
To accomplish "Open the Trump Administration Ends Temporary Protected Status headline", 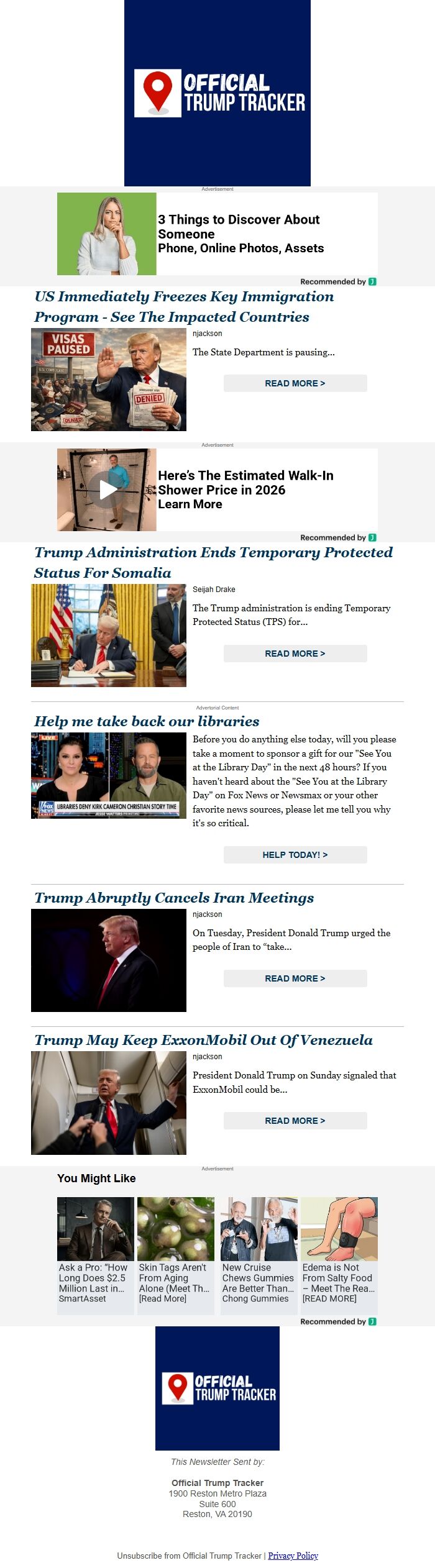I will (x=213, y=562).
